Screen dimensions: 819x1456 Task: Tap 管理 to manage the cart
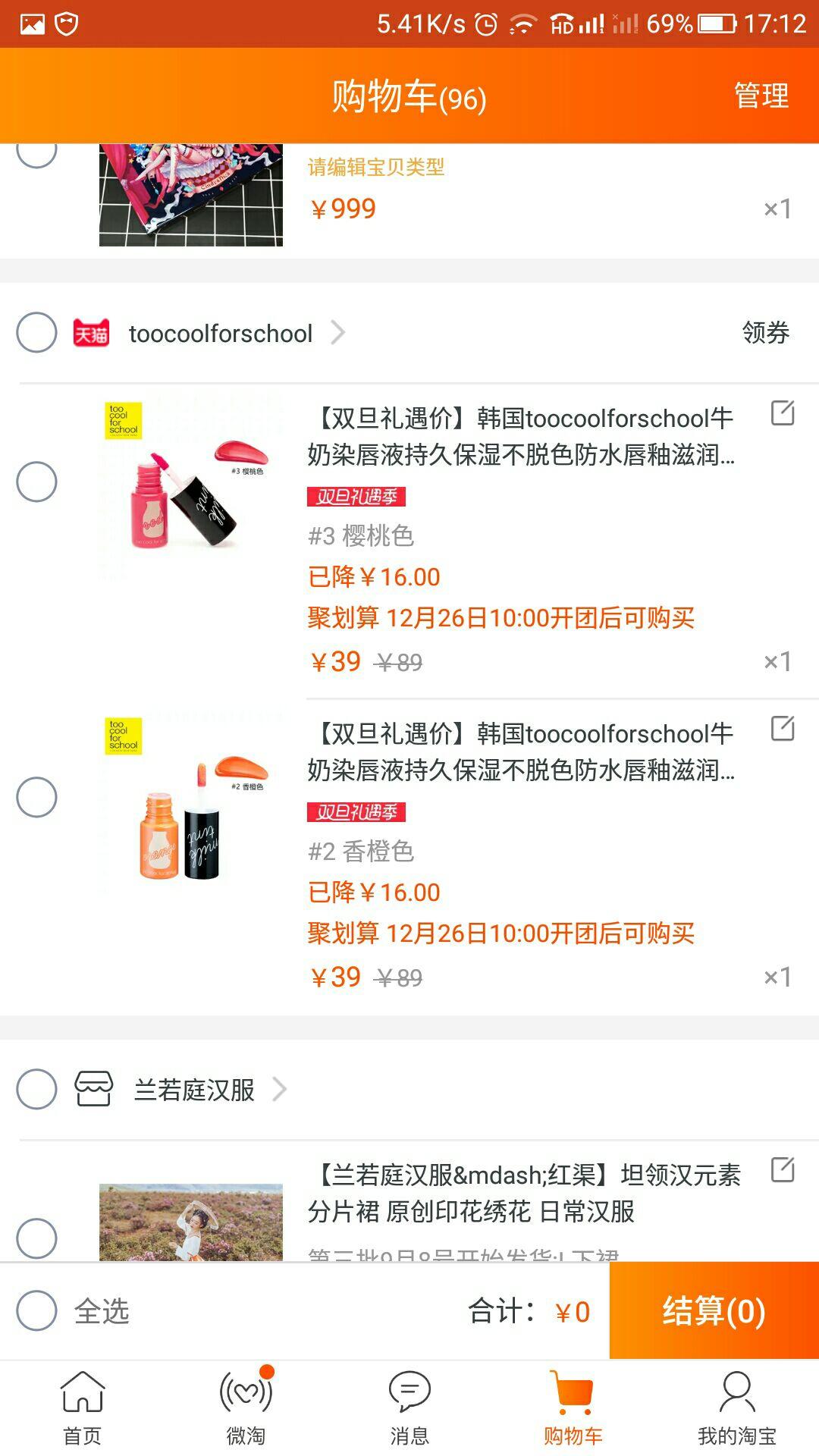click(761, 96)
